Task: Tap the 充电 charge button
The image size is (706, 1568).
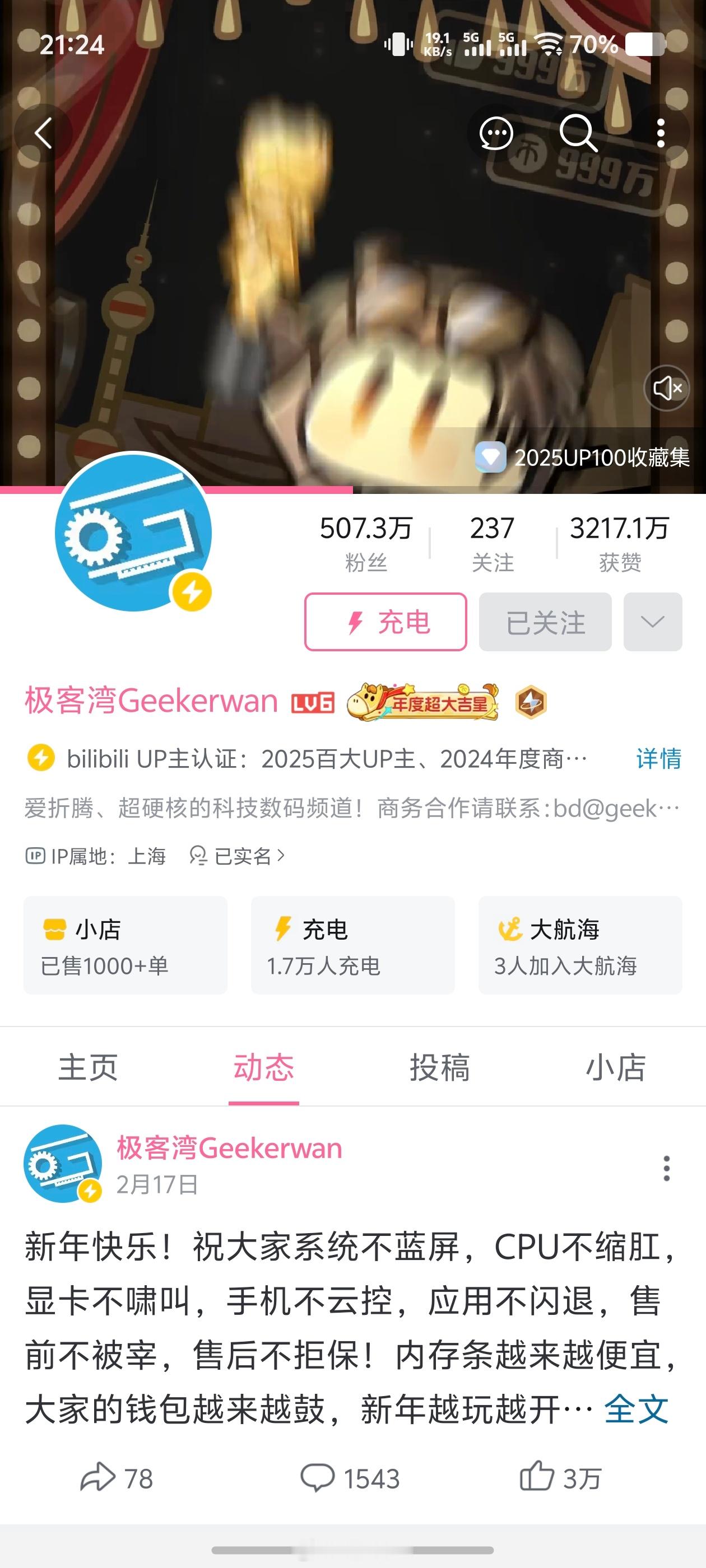Action: pos(385,622)
